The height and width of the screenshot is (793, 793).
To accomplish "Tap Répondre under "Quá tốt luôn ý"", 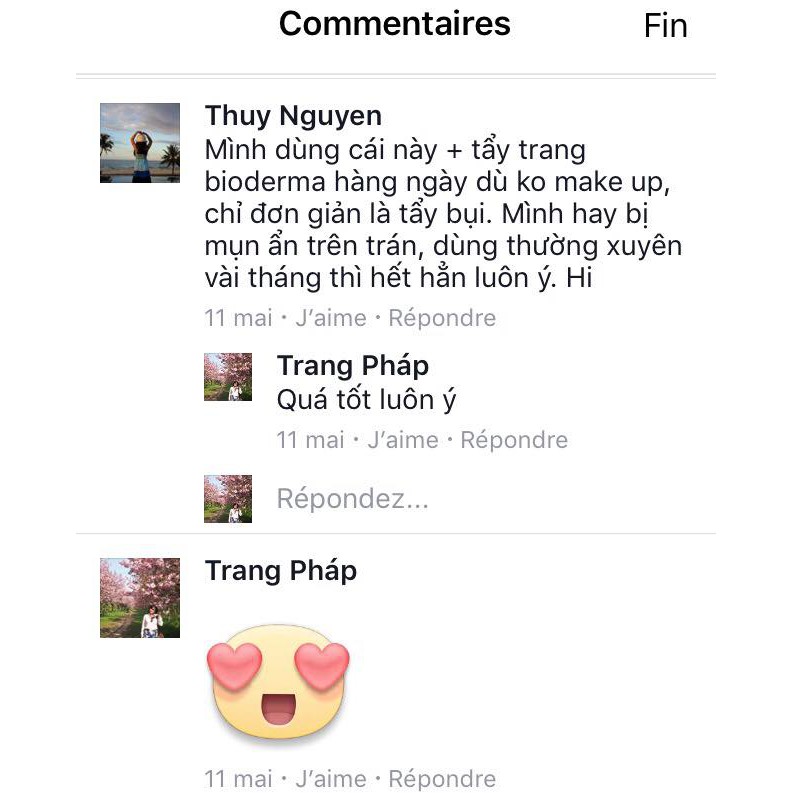I will 514,440.
